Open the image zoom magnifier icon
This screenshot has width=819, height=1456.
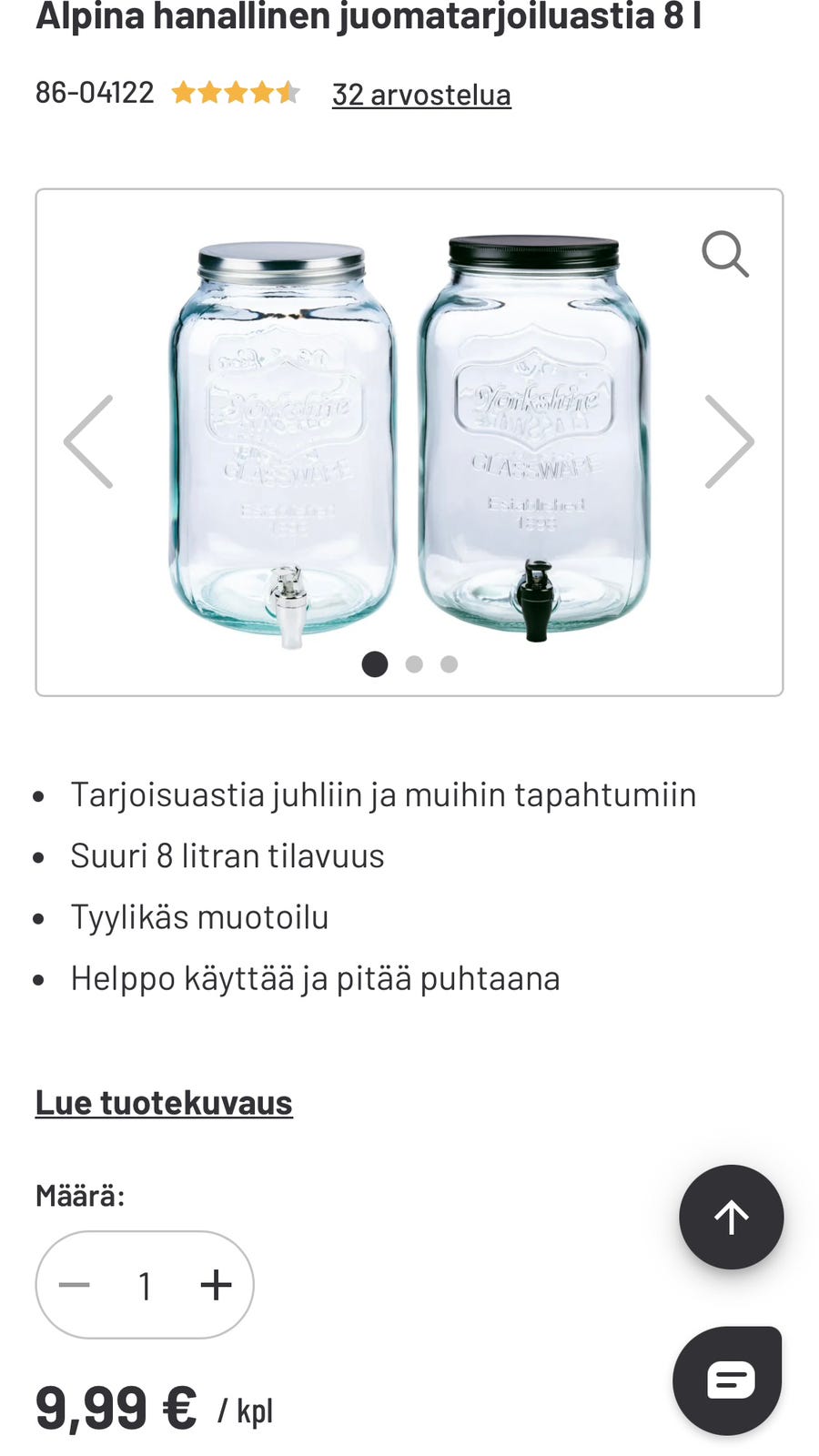click(x=723, y=254)
